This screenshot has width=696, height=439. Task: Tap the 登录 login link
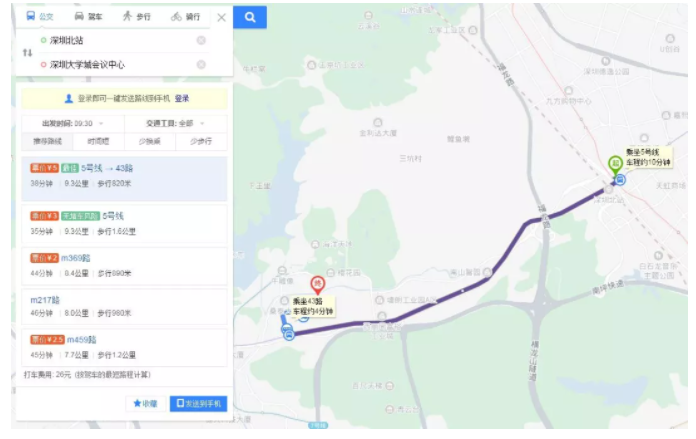(x=182, y=99)
